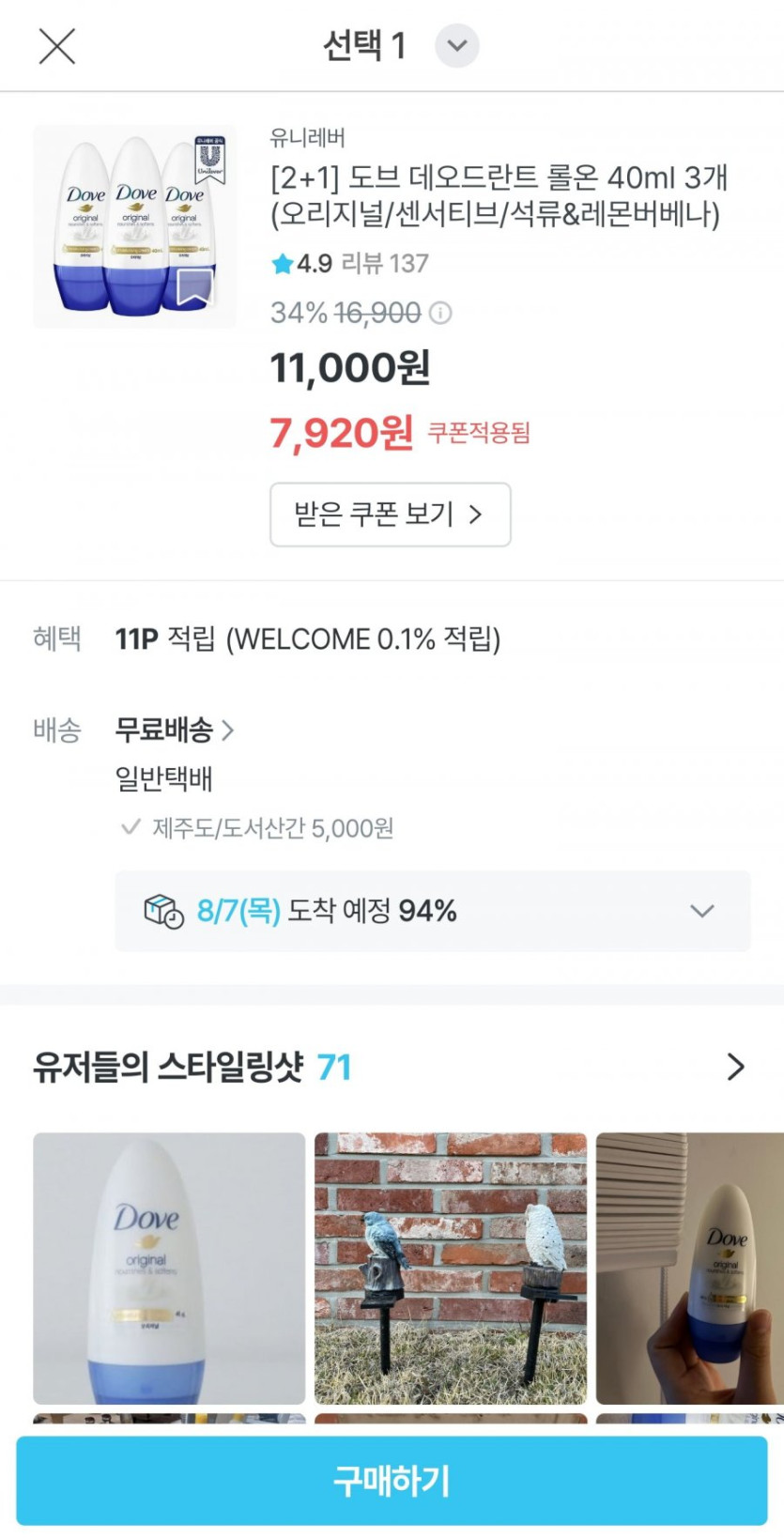Screen dimensions: 784x1538
Task: Open 무료배송 shipping details
Action: tap(175, 730)
